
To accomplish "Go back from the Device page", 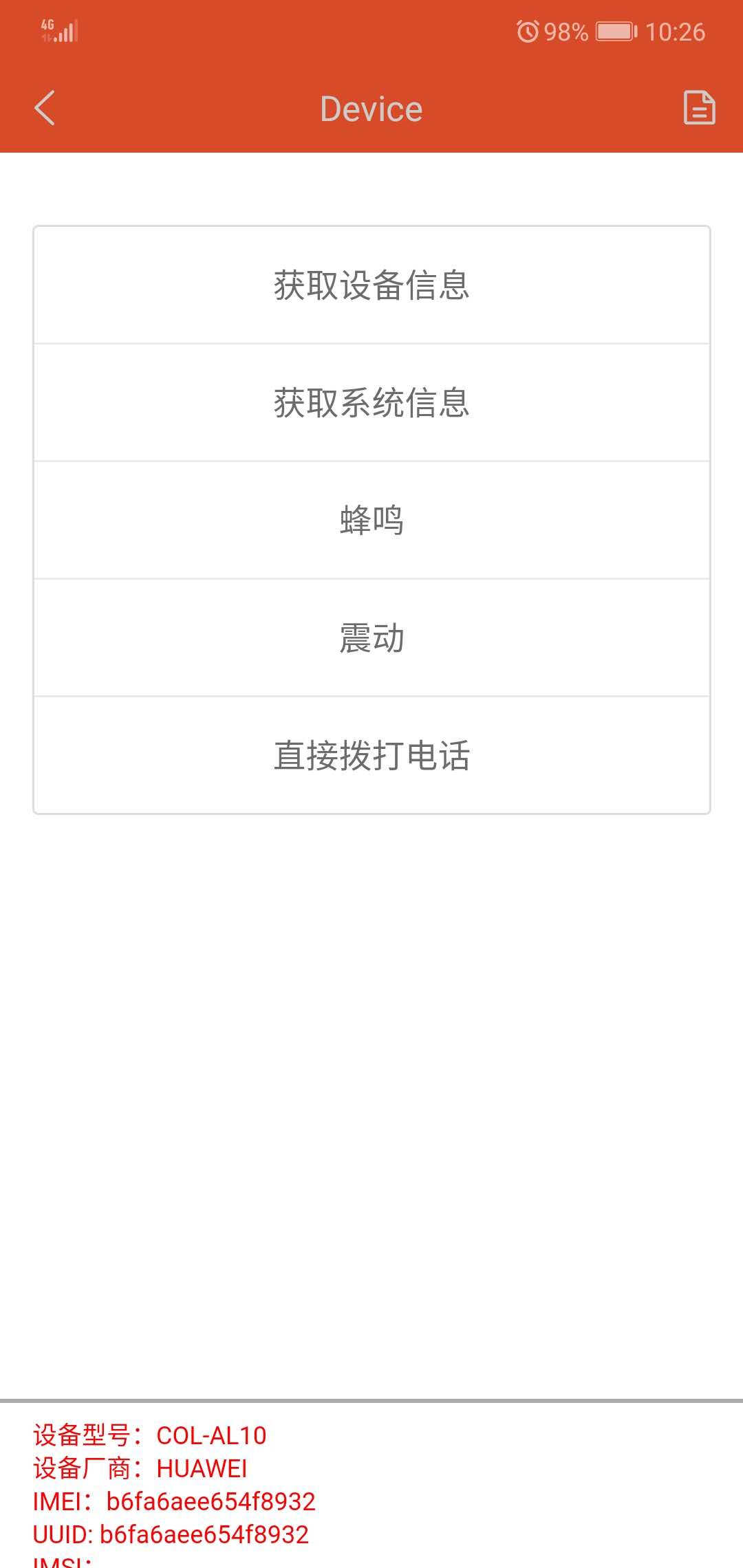I will tap(45, 109).
